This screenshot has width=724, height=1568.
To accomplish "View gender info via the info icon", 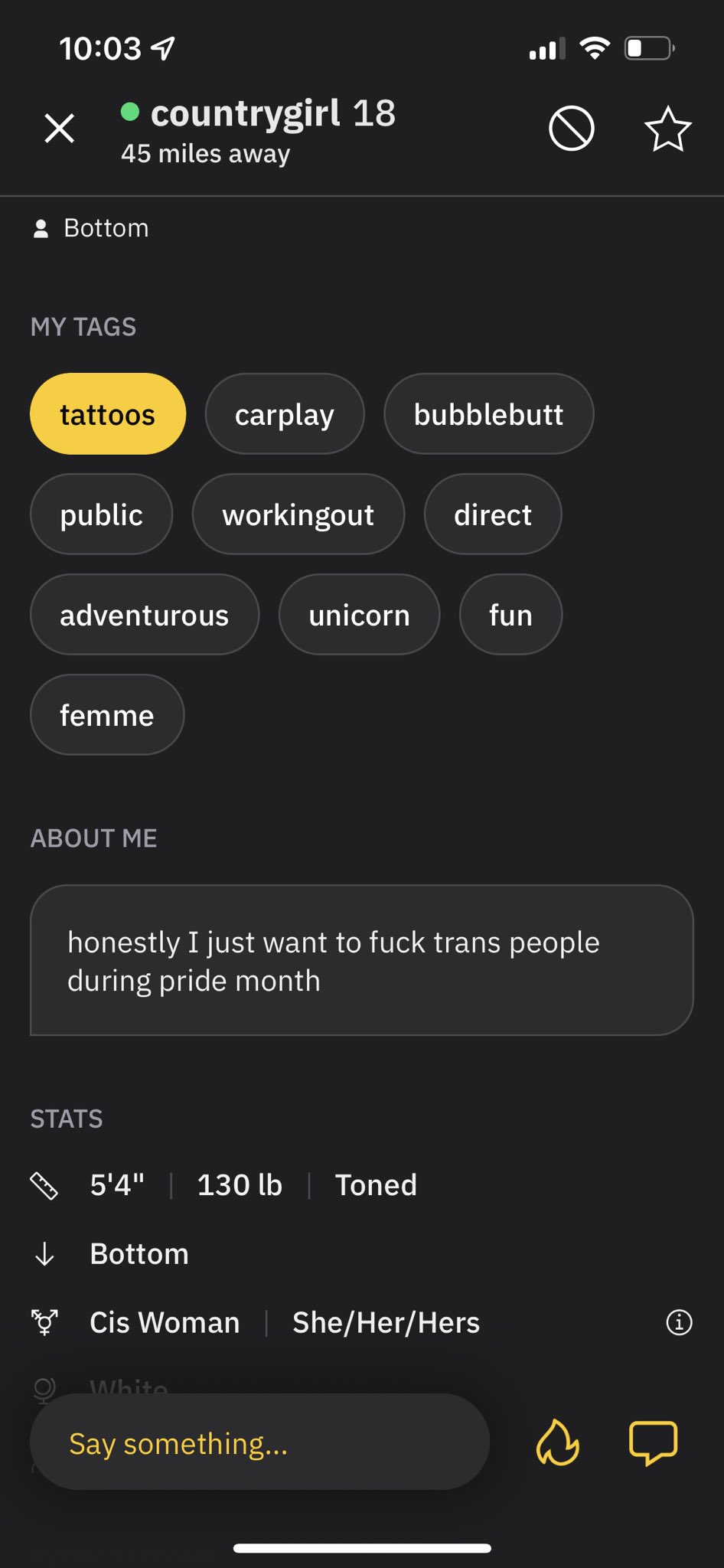I will (679, 1322).
